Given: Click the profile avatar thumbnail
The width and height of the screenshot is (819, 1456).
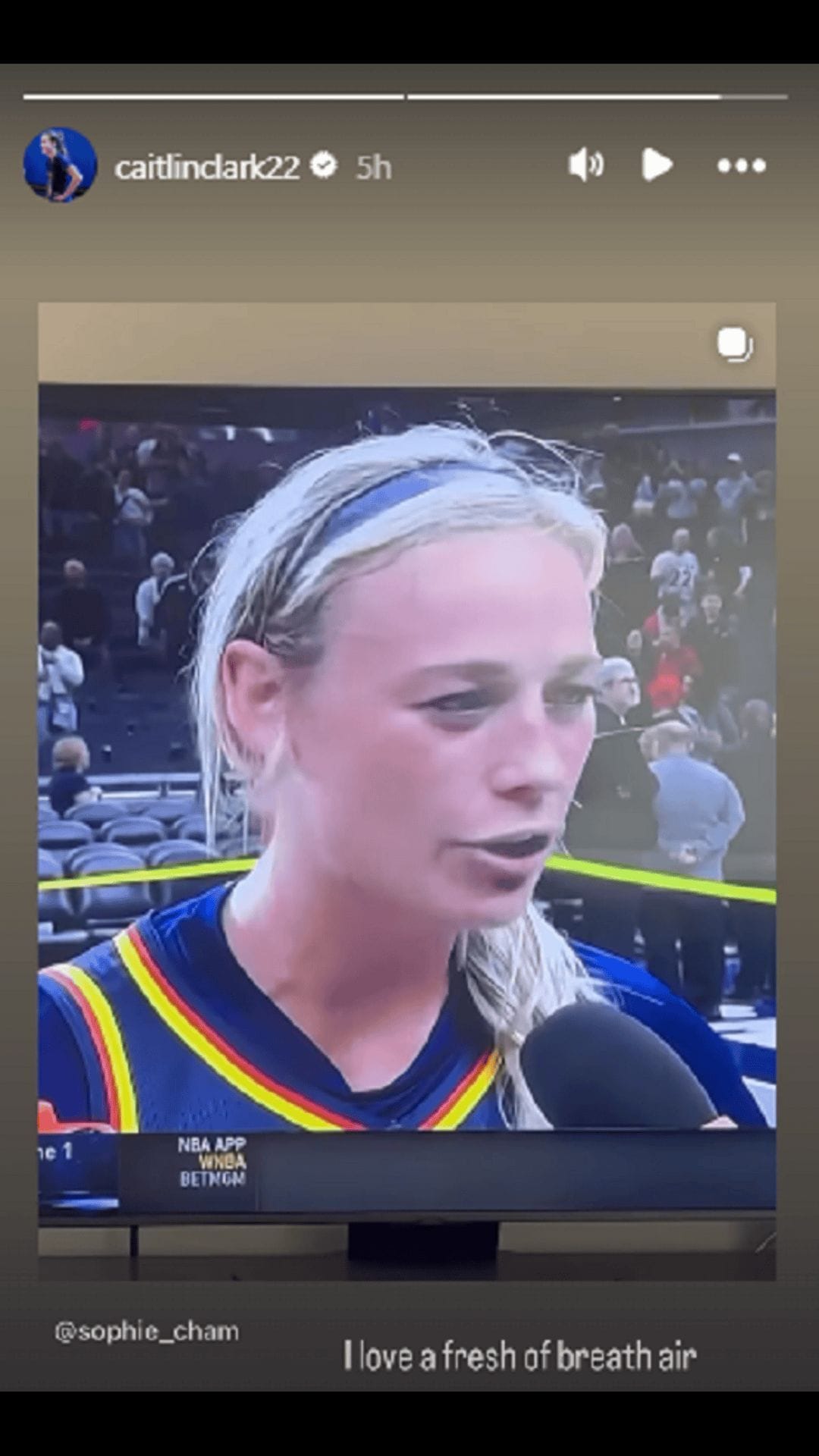Looking at the screenshot, I should click(x=61, y=165).
